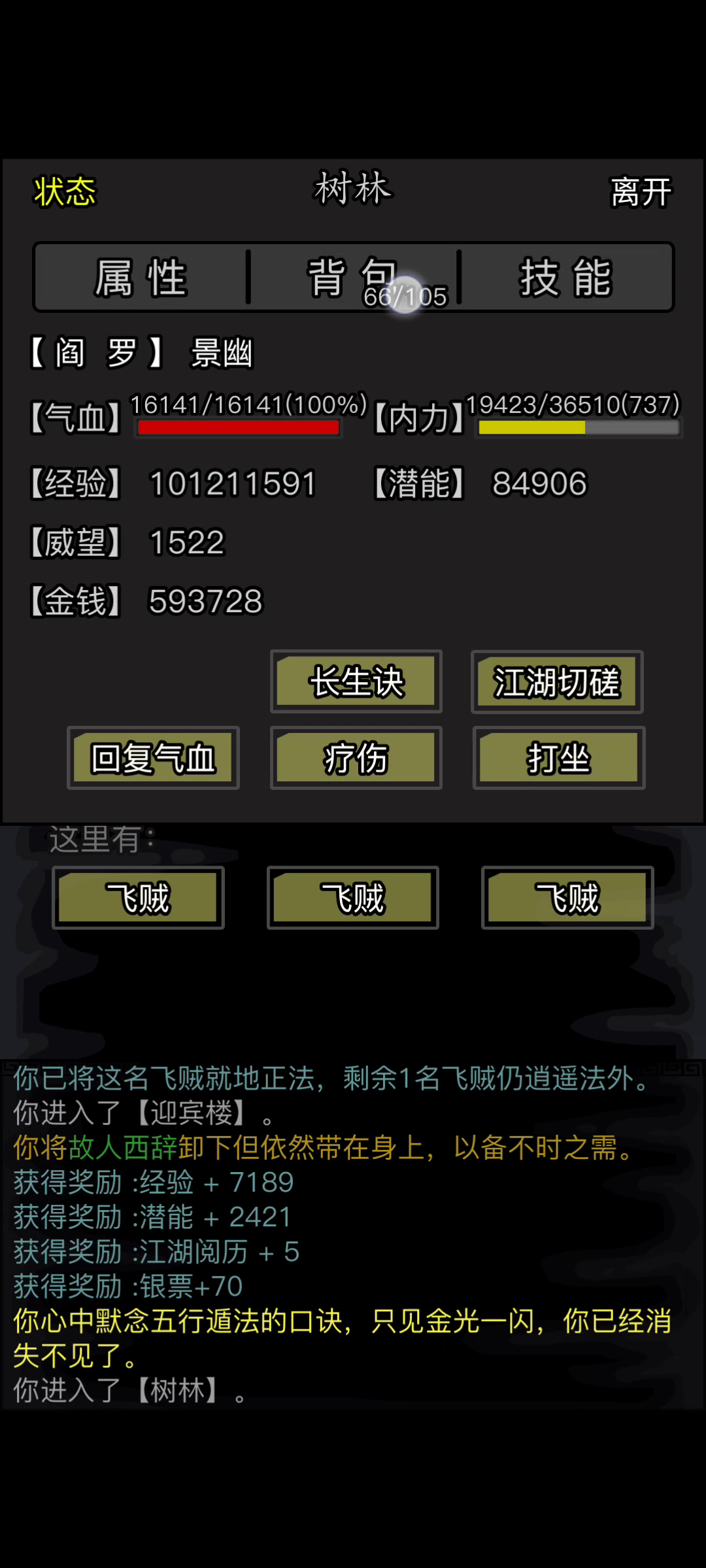Screen dimensions: 706x1568
Task: Switch to the 技能 skills tab
Action: click(x=566, y=278)
